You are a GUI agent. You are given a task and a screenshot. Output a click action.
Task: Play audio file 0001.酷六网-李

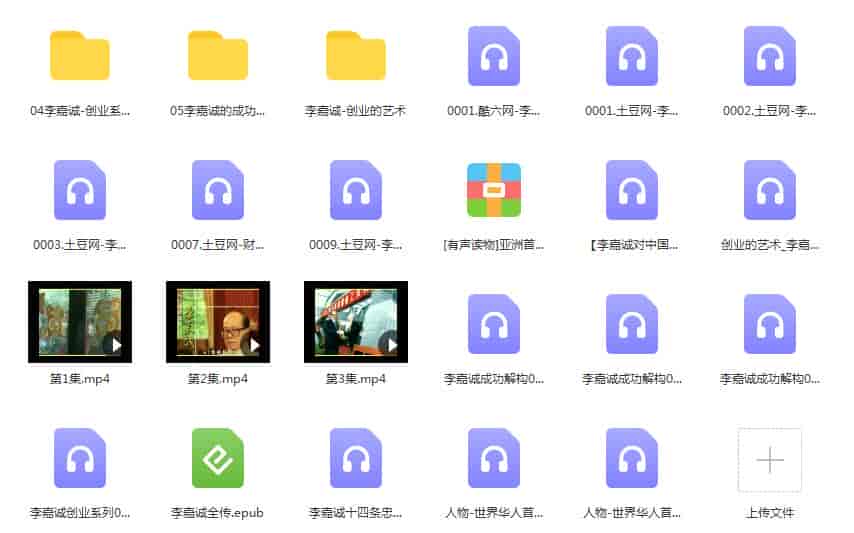pos(494,56)
